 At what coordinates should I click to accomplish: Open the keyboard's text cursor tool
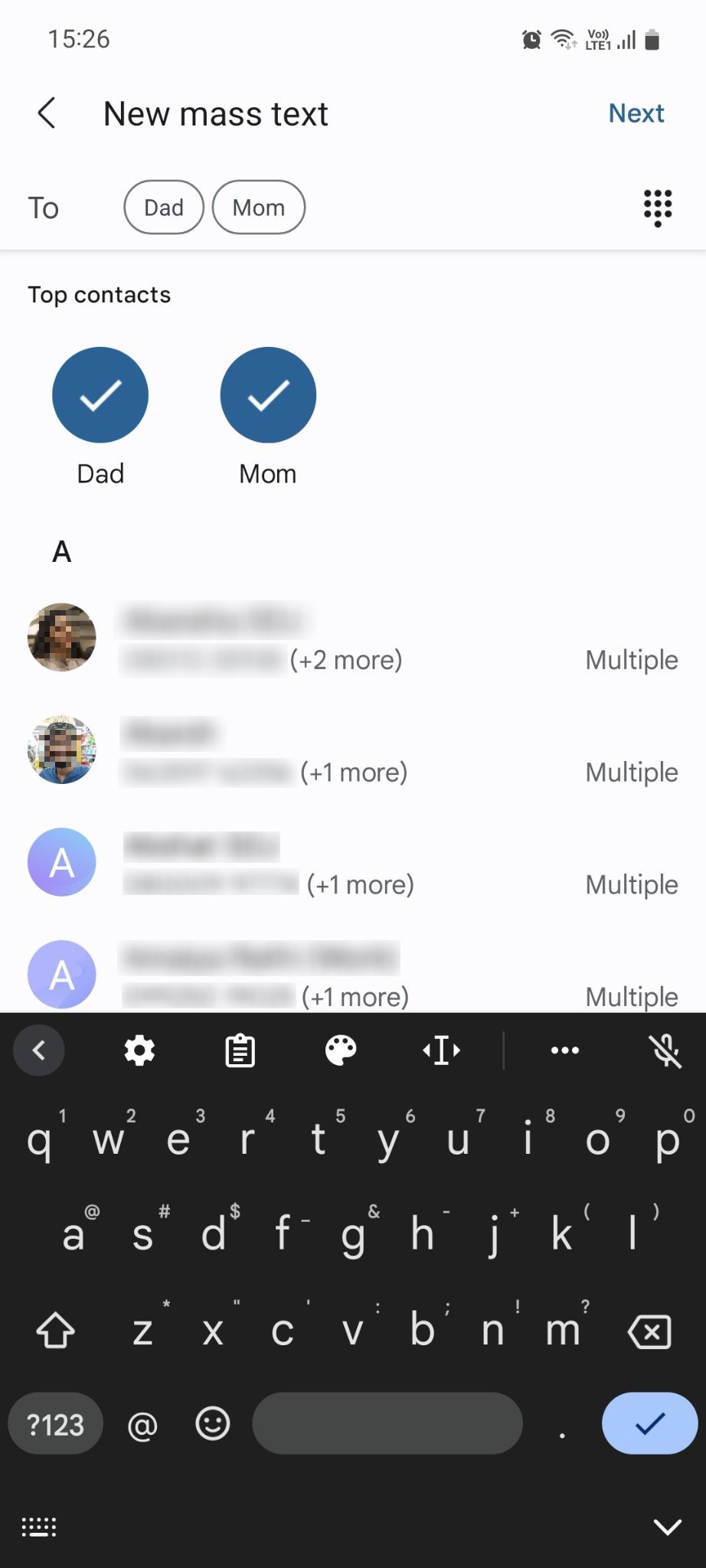442,1050
